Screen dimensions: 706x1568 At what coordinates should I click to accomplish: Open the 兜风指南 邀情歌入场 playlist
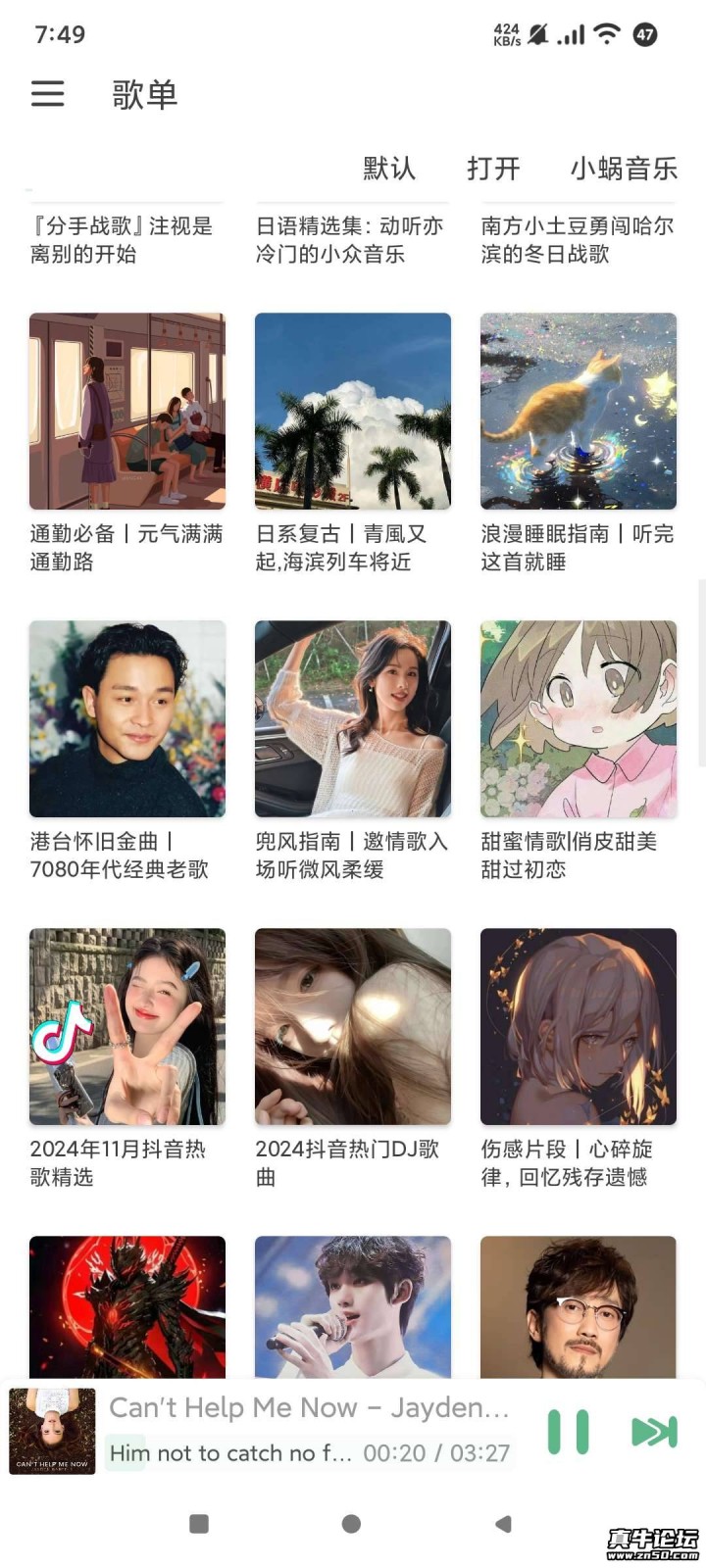[x=353, y=719]
